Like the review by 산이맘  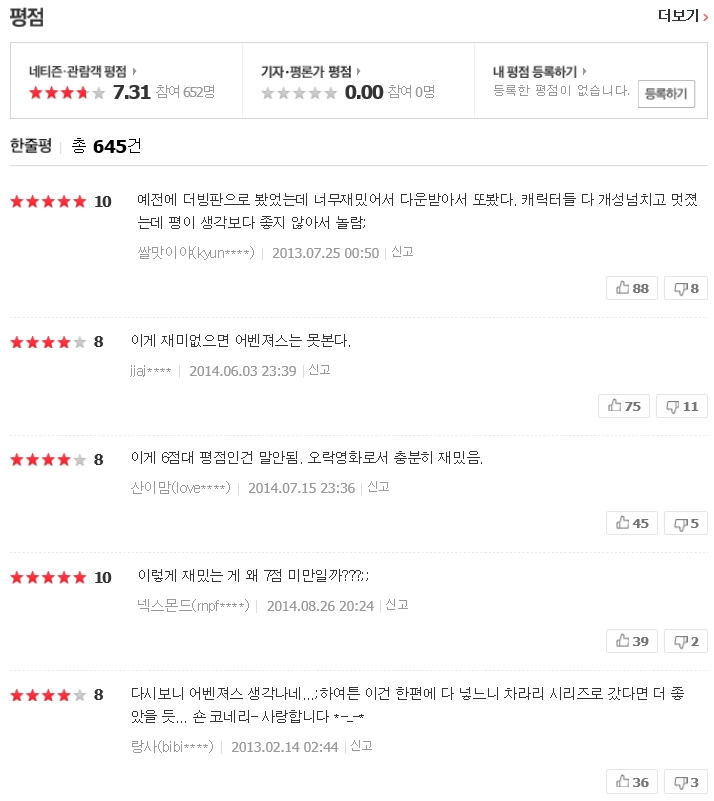pyautogui.click(x=632, y=523)
